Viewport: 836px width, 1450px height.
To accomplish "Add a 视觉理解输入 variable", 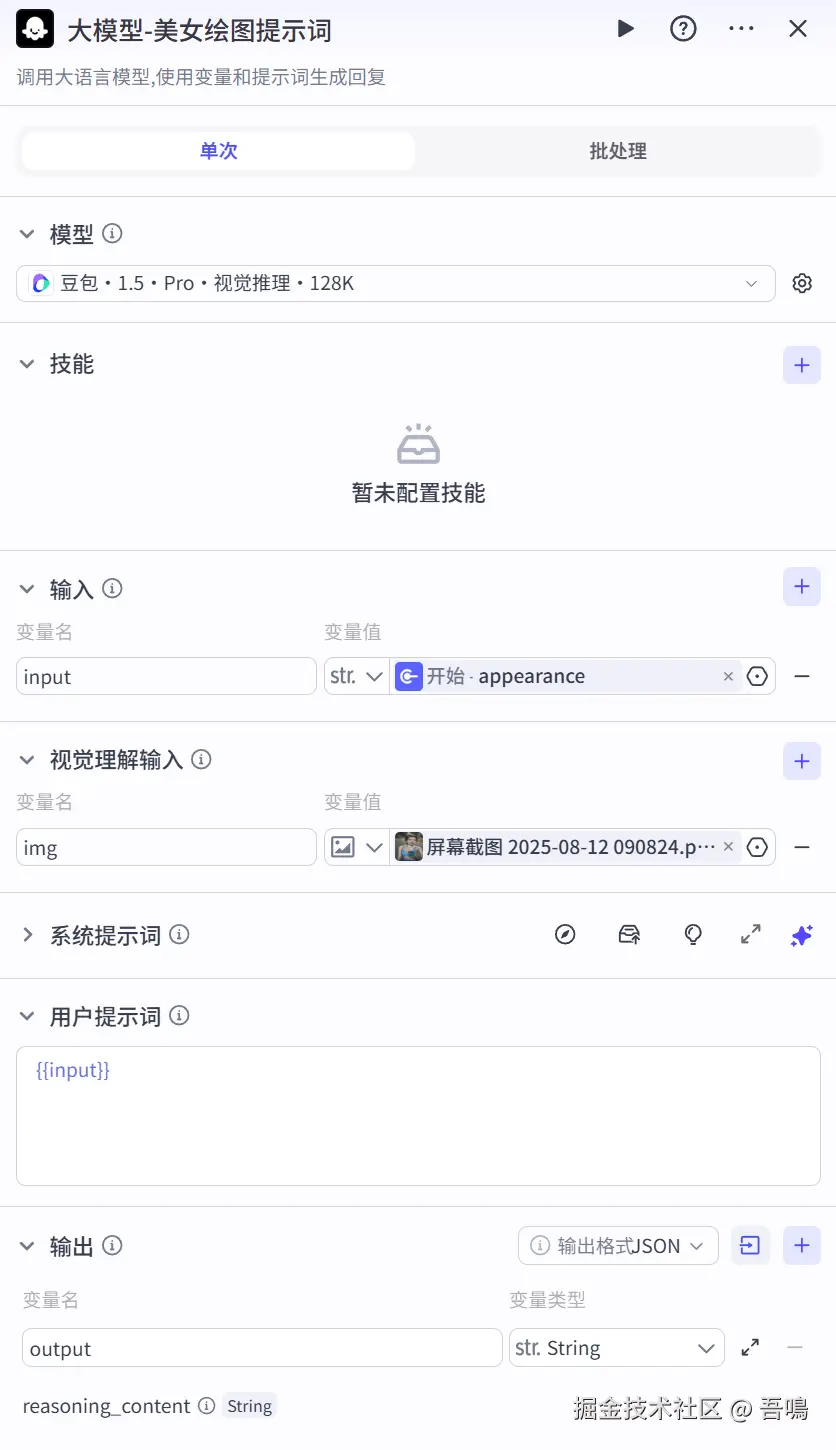I will (801, 761).
